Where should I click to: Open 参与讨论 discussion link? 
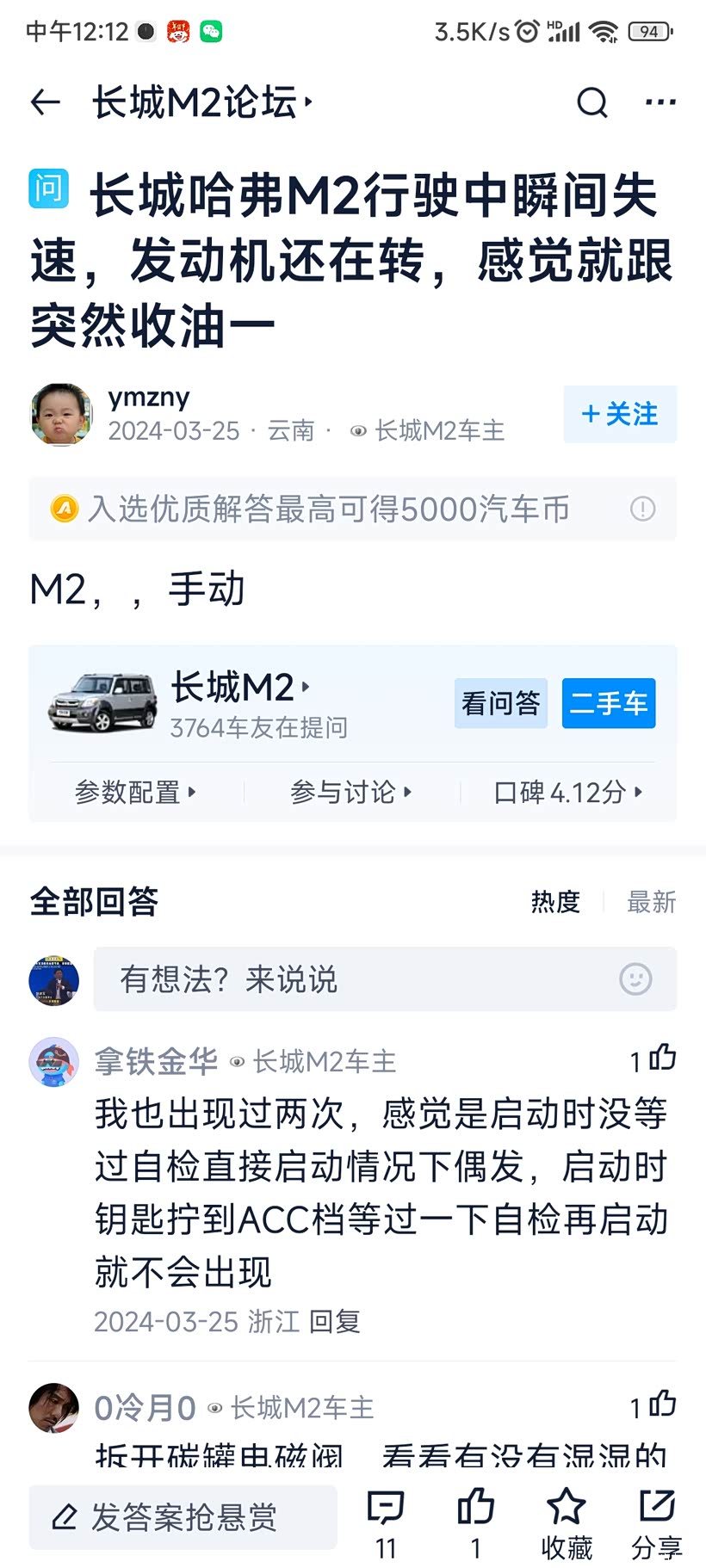point(350,792)
